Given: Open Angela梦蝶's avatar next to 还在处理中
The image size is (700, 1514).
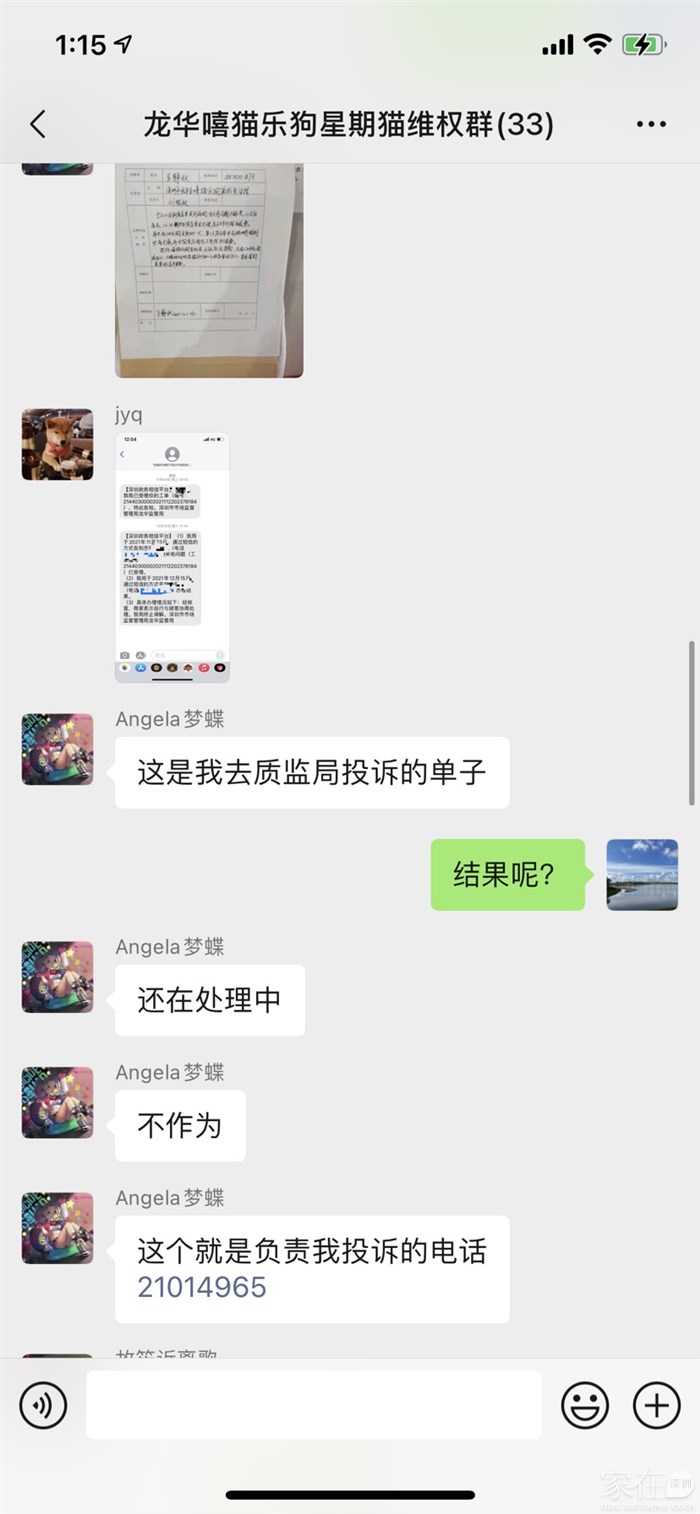Looking at the screenshot, I should 57,977.
